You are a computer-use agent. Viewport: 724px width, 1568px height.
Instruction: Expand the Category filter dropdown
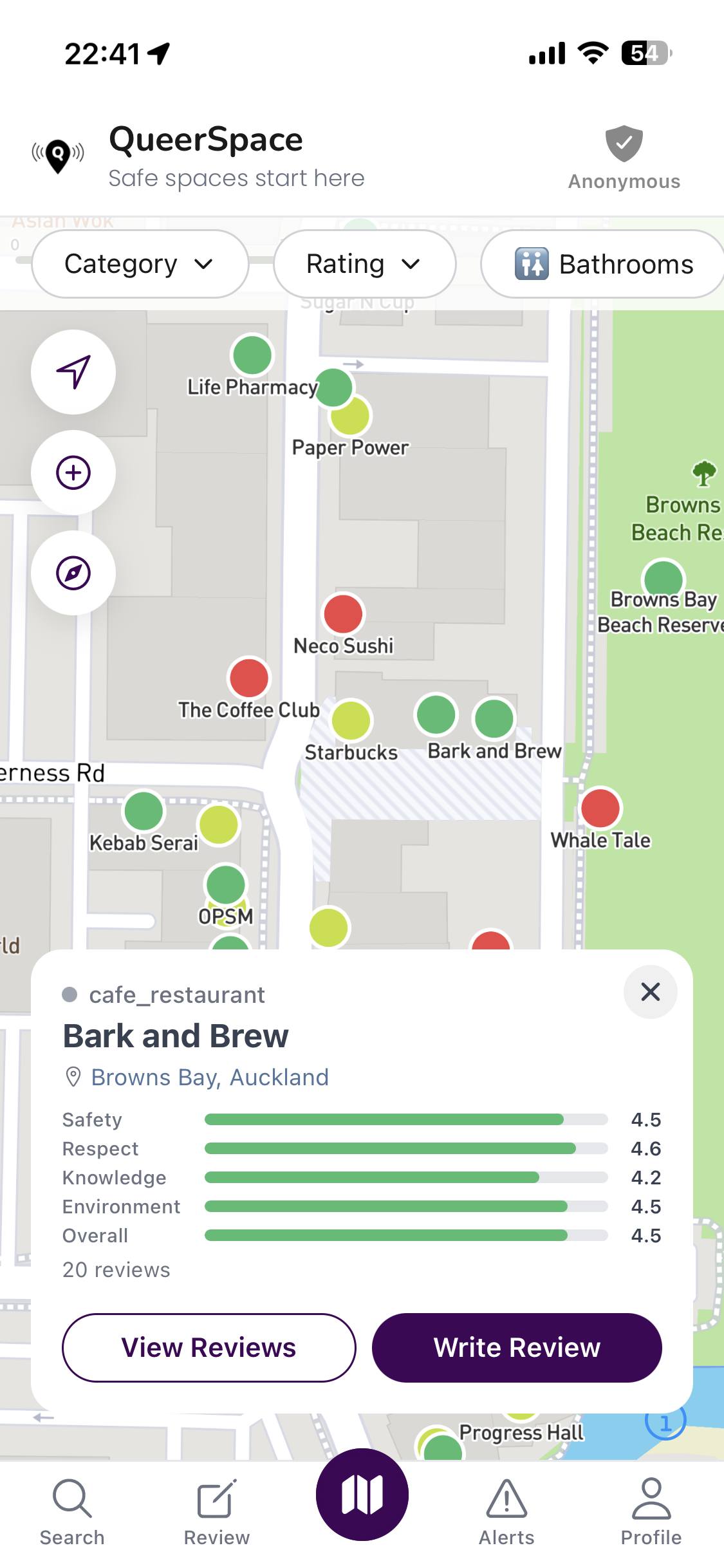[x=139, y=264]
